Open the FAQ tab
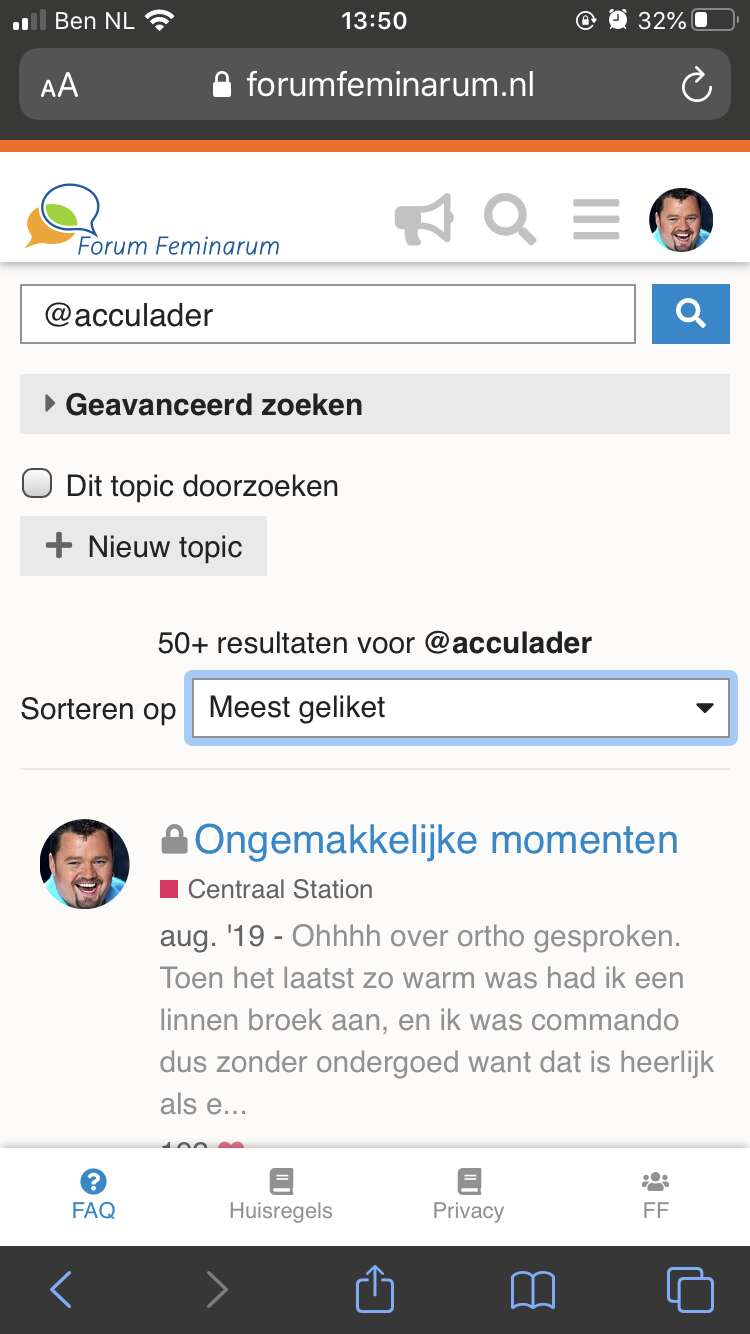The image size is (750, 1334). (x=94, y=1195)
